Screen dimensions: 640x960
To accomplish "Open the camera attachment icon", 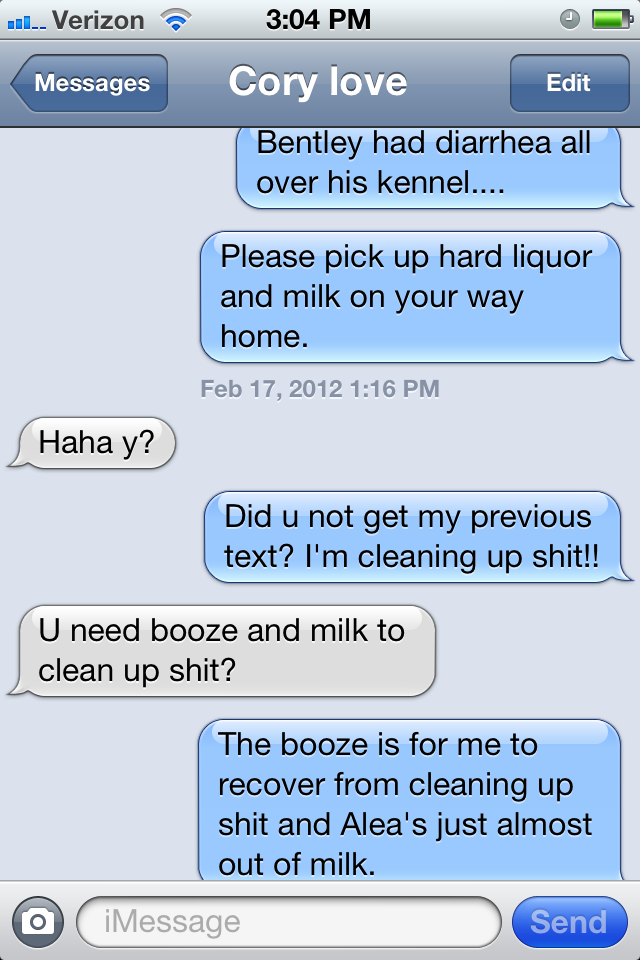I will pyautogui.click(x=37, y=921).
